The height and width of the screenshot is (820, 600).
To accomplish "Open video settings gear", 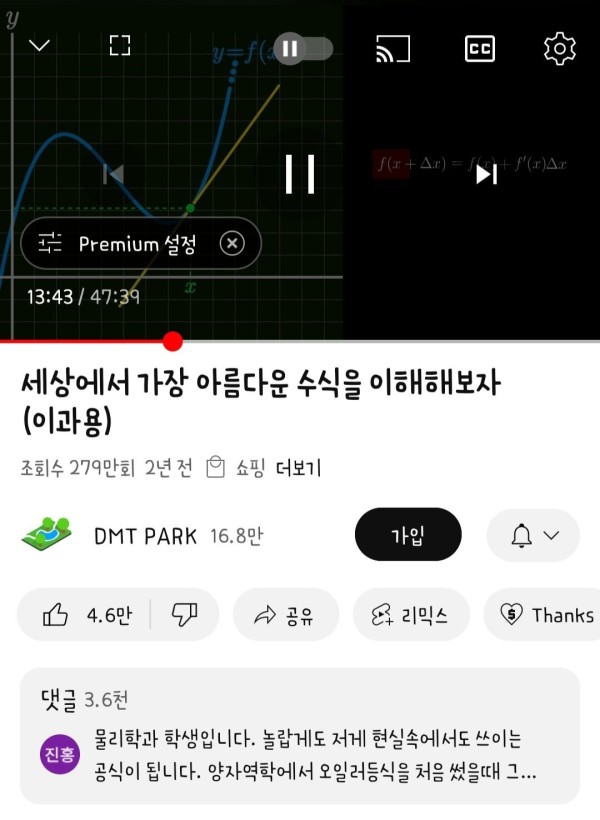I will pos(559,48).
